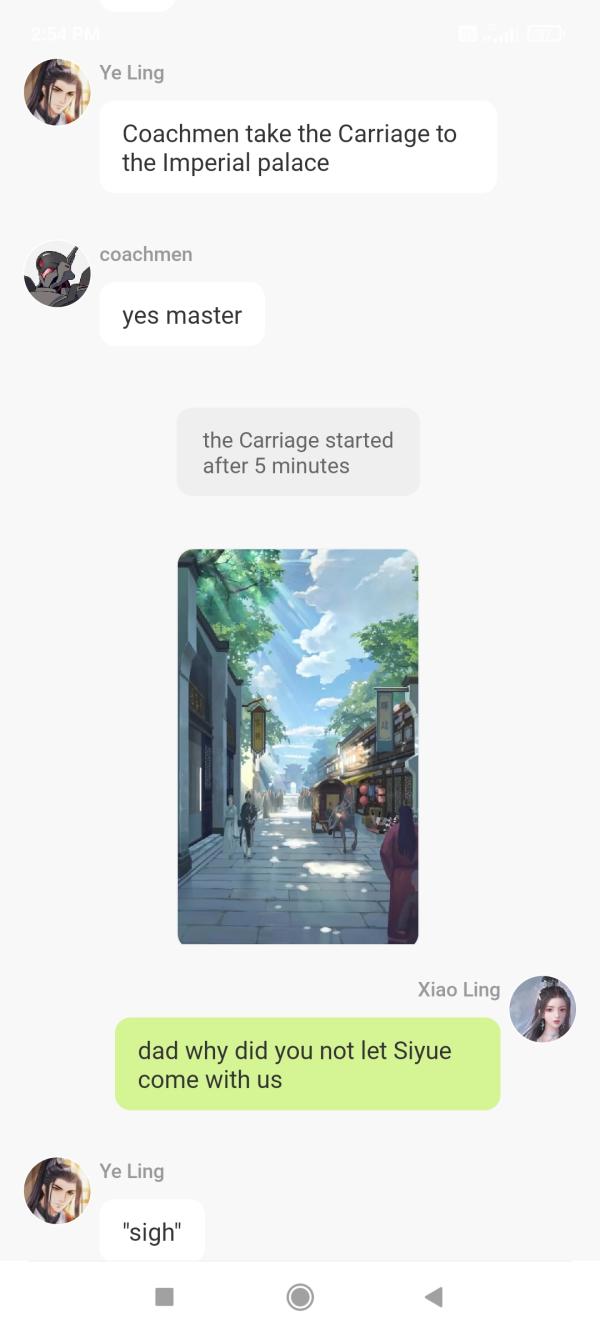The image size is (600, 1333).
Task: Tap Ye Ling's avatar beside the "sigh" message
Action: [57, 1190]
